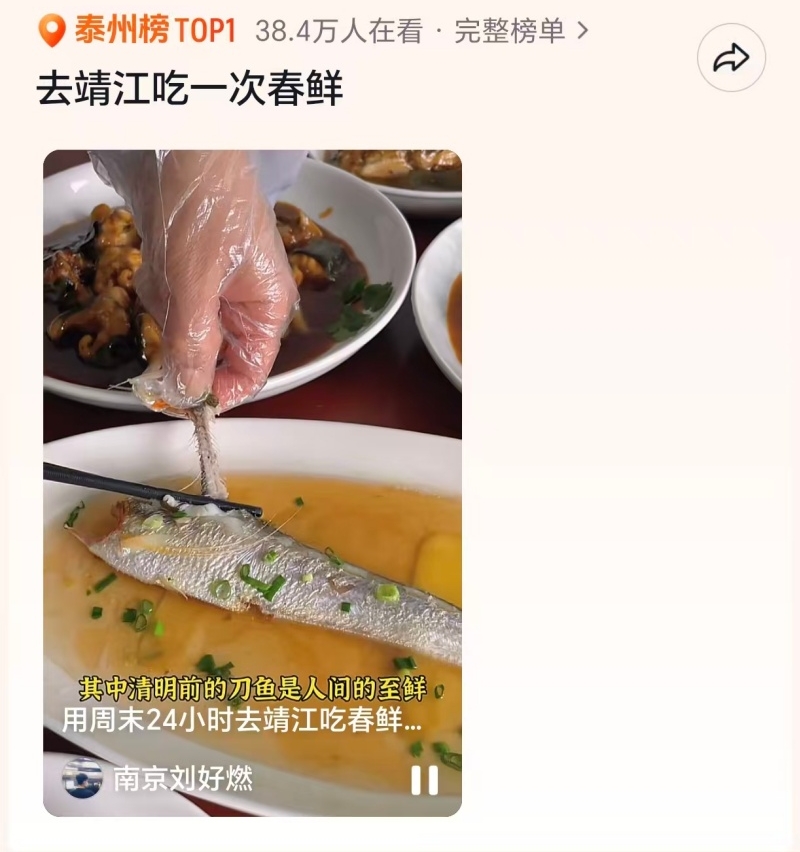Share this post with the arrow icon

[x=731, y=59]
